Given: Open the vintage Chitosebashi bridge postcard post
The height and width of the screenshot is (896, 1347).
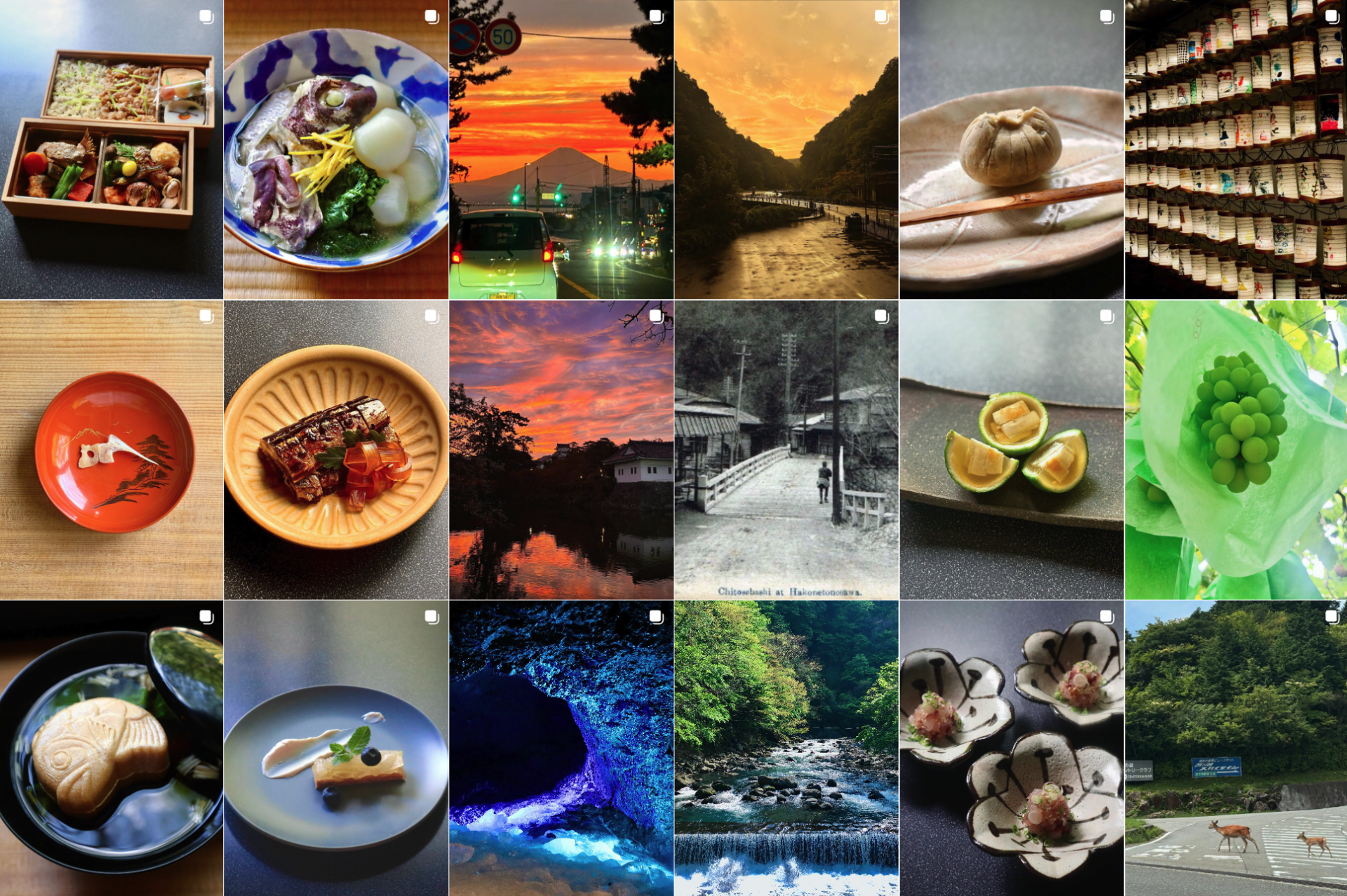Looking at the screenshot, I should pyautogui.click(x=786, y=450).
